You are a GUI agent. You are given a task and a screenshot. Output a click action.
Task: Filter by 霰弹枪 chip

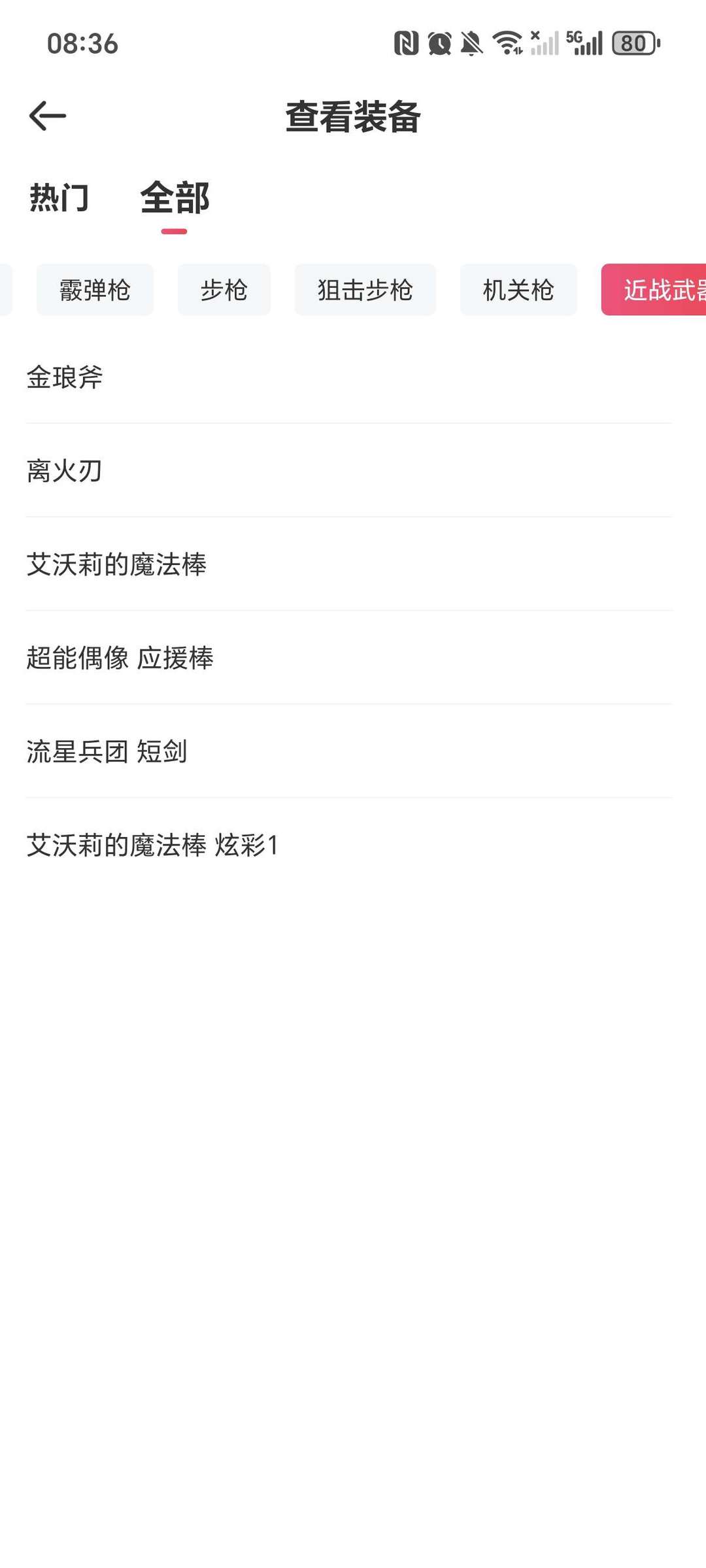click(x=95, y=290)
